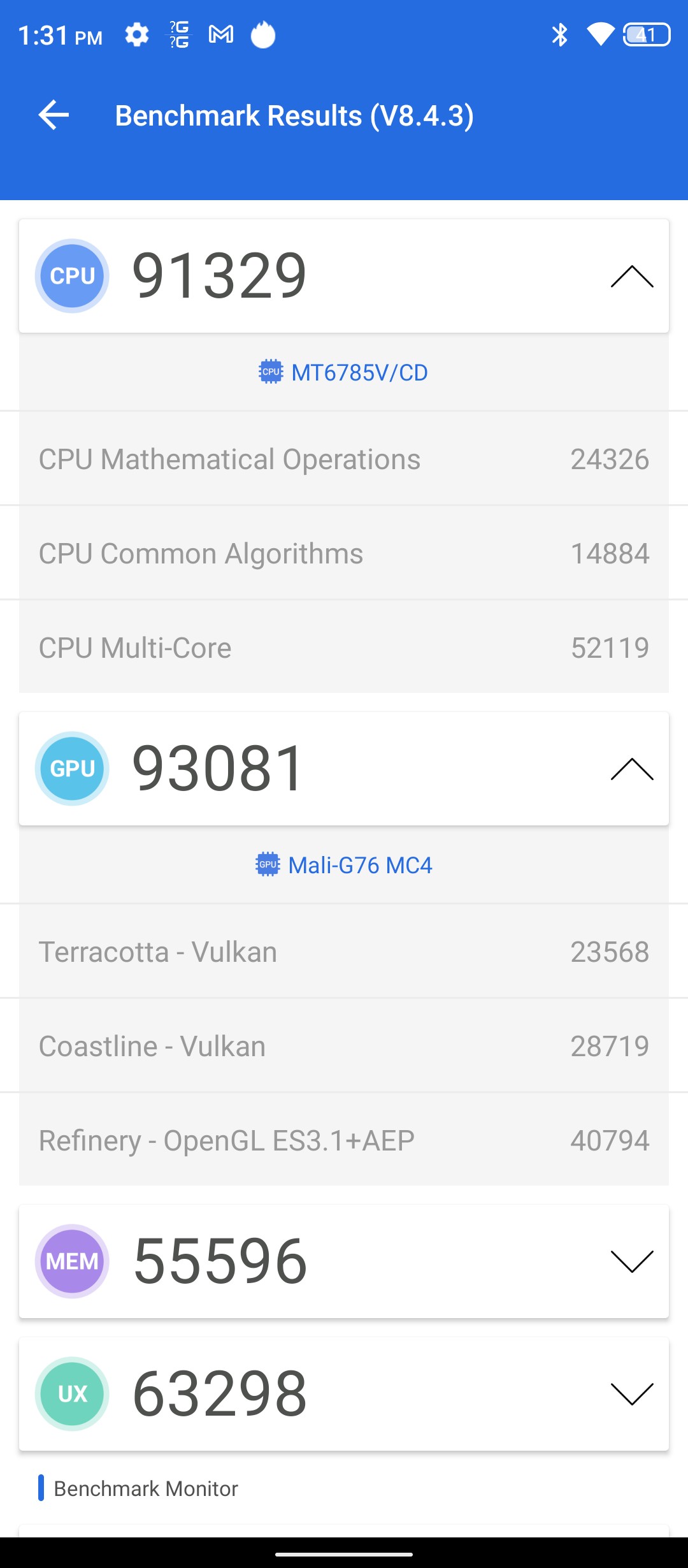Open the Mali-G76 MC4 GPU link
Image resolution: width=688 pixels, height=1568 pixels.
344,865
